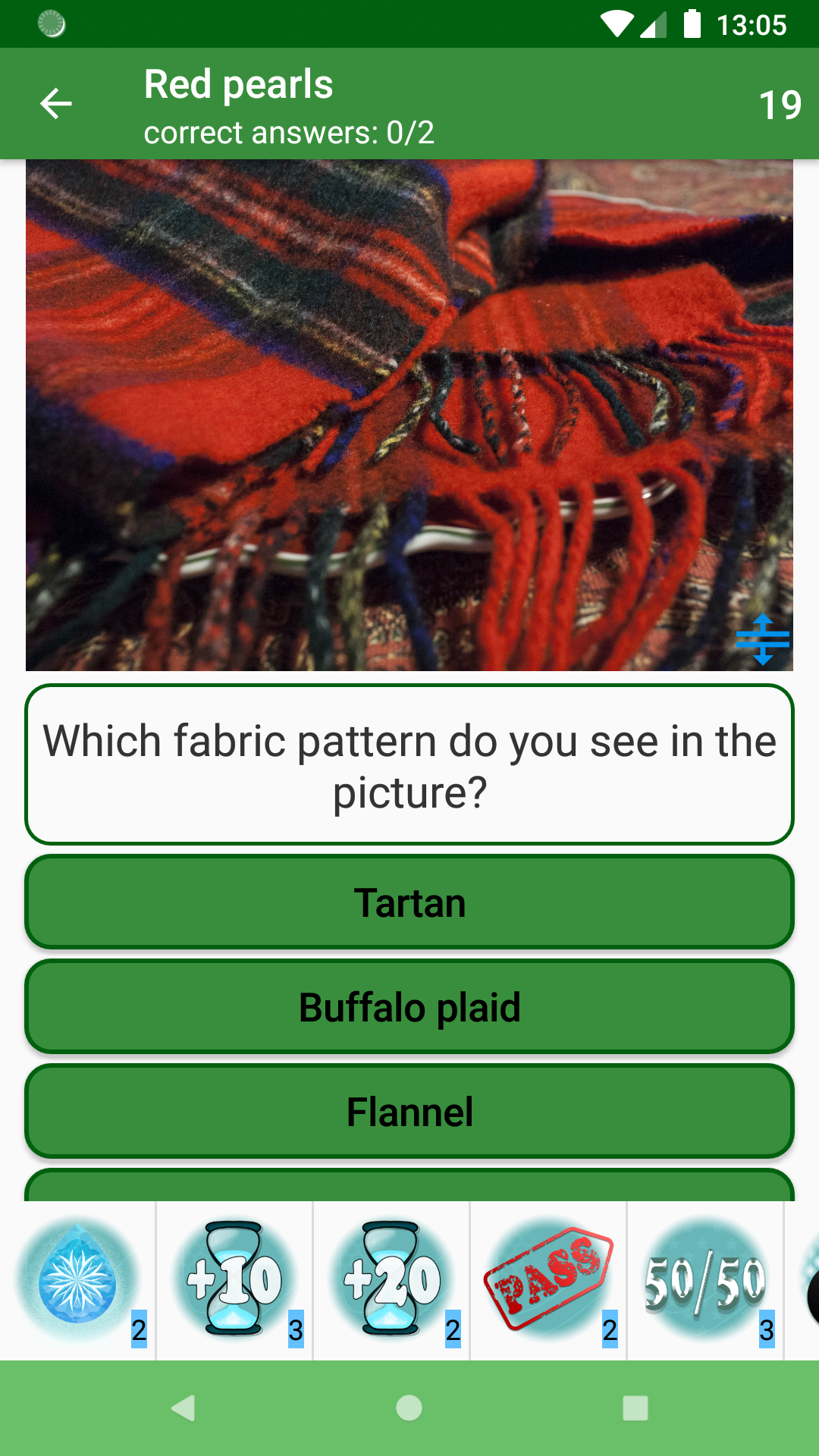Image resolution: width=819 pixels, height=1456 pixels.
Task: Go to home via navigation bar
Action: tap(409, 1408)
